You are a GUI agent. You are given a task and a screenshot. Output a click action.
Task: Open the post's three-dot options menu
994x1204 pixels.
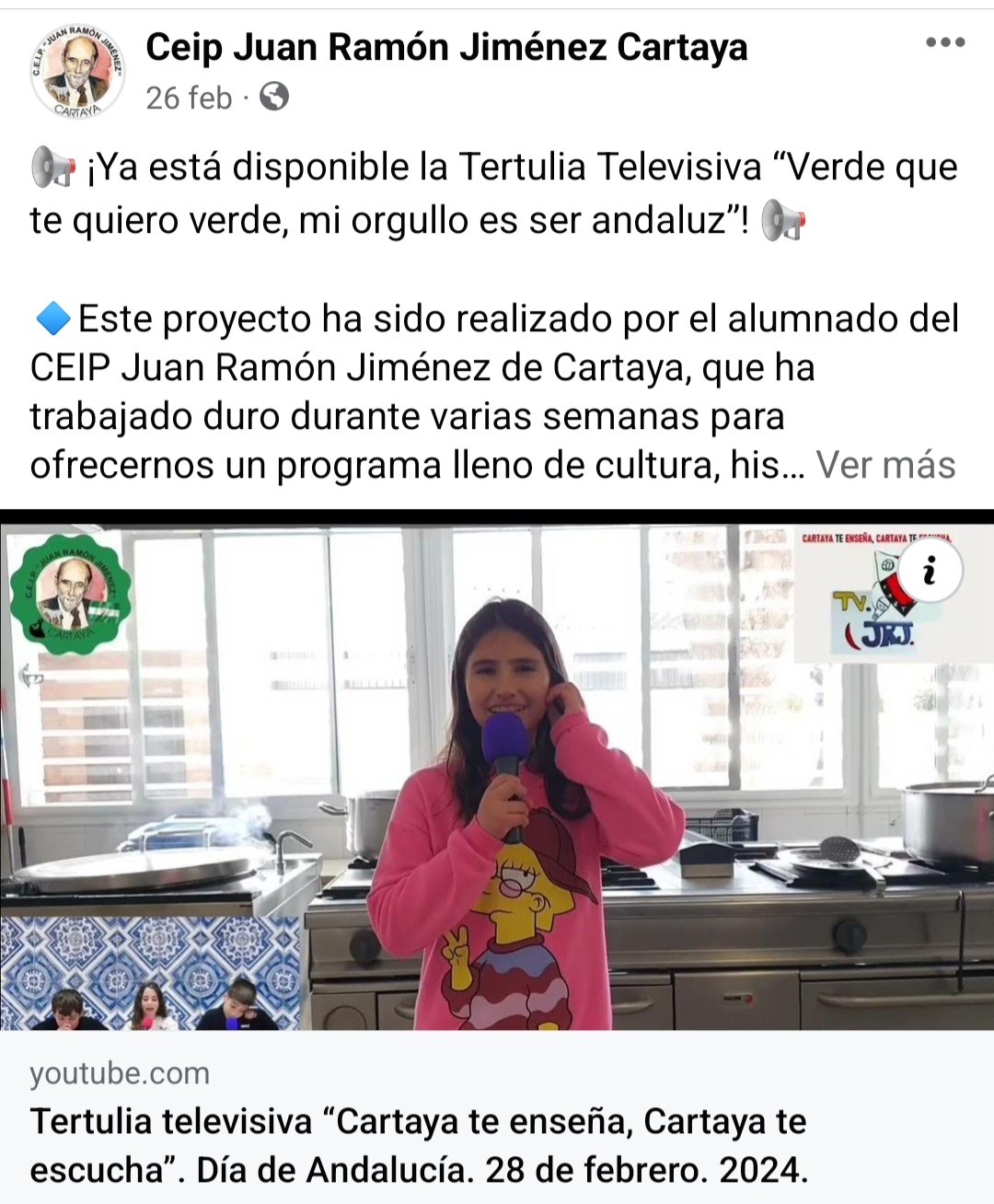coord(945,43)
